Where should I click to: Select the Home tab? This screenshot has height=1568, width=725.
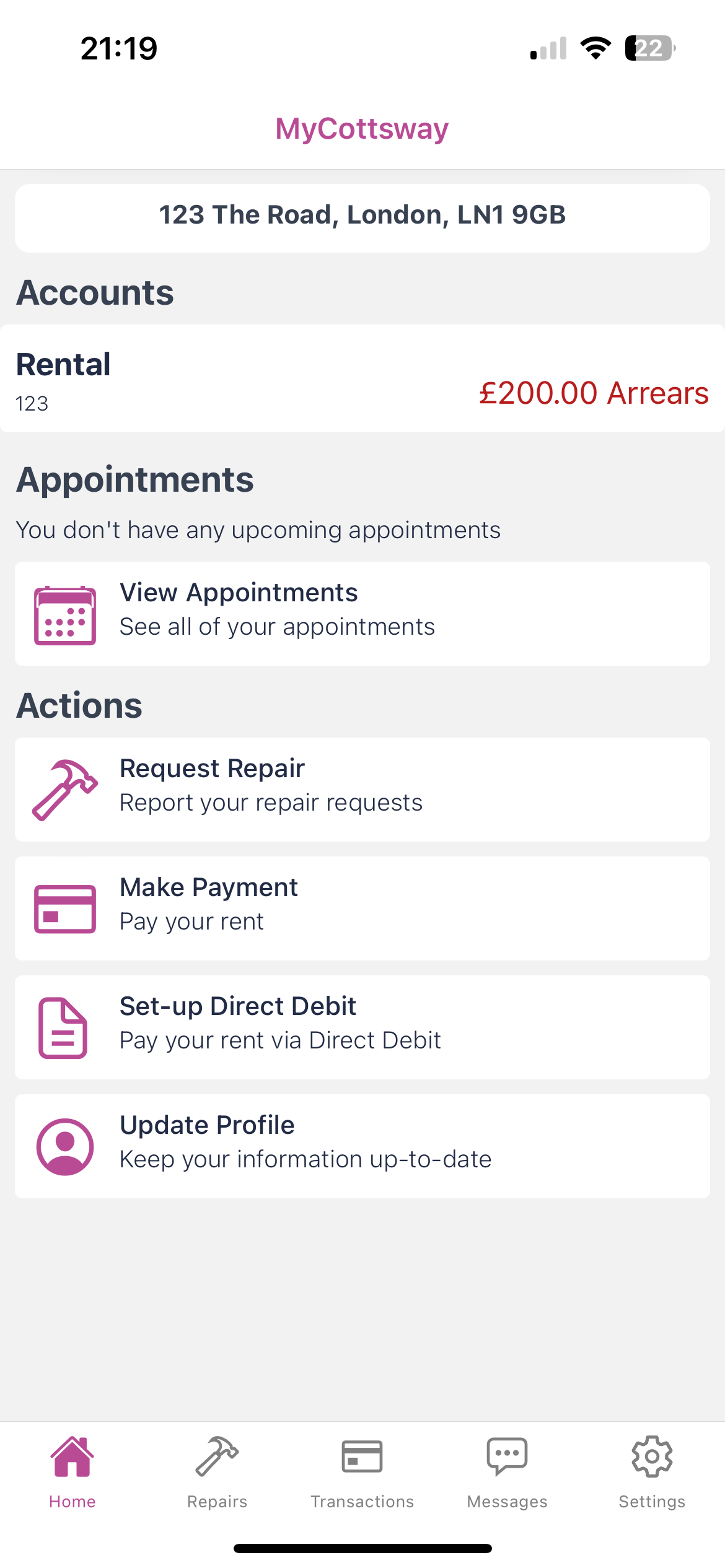click(x=72, y=1473)
